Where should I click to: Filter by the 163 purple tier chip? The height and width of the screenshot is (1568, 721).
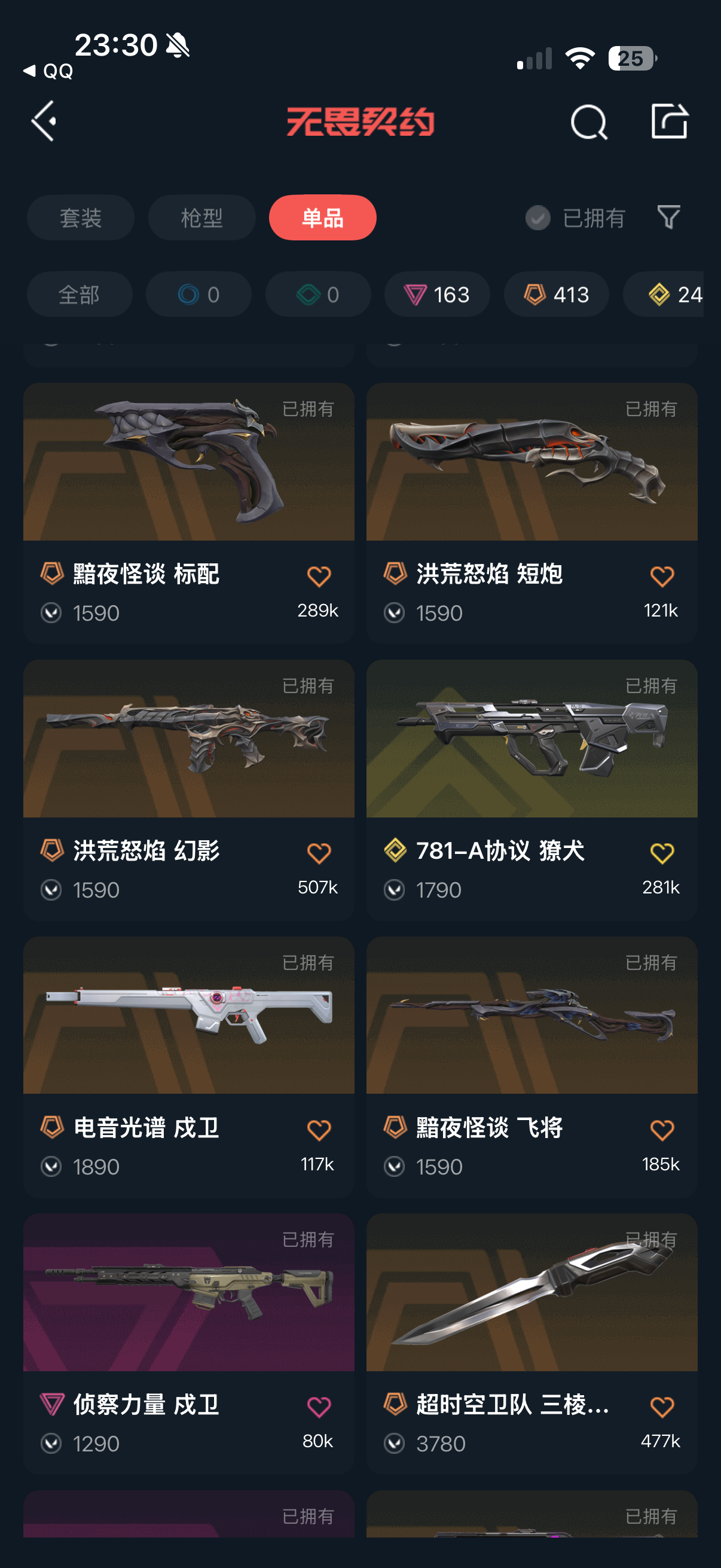[437, 295]
